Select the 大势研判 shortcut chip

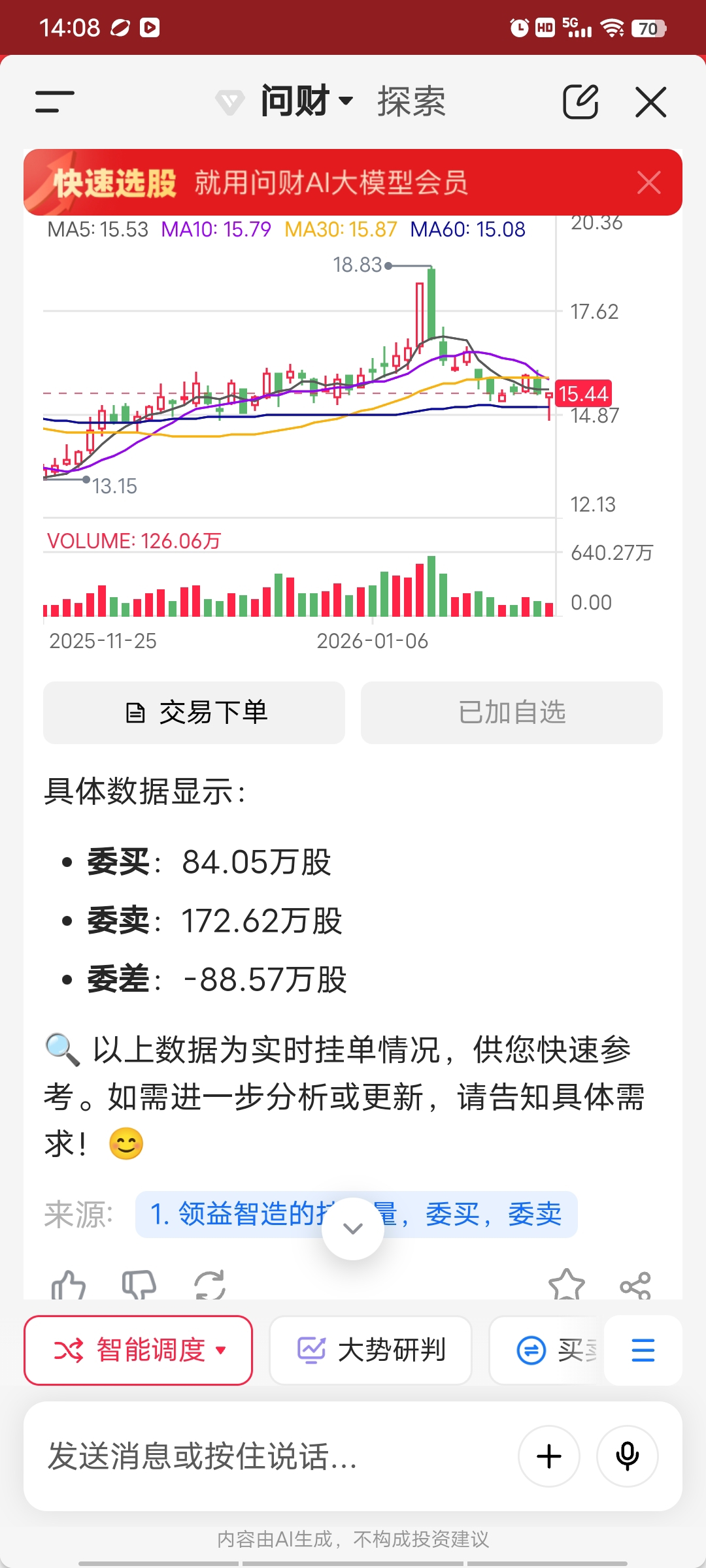coord(371,1350)
